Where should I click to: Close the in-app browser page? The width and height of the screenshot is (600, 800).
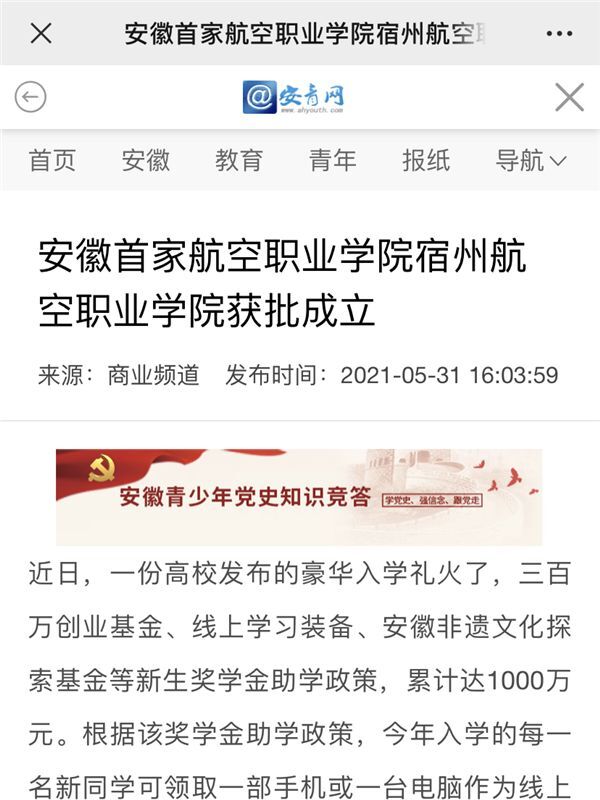click(x=41, y=33)
